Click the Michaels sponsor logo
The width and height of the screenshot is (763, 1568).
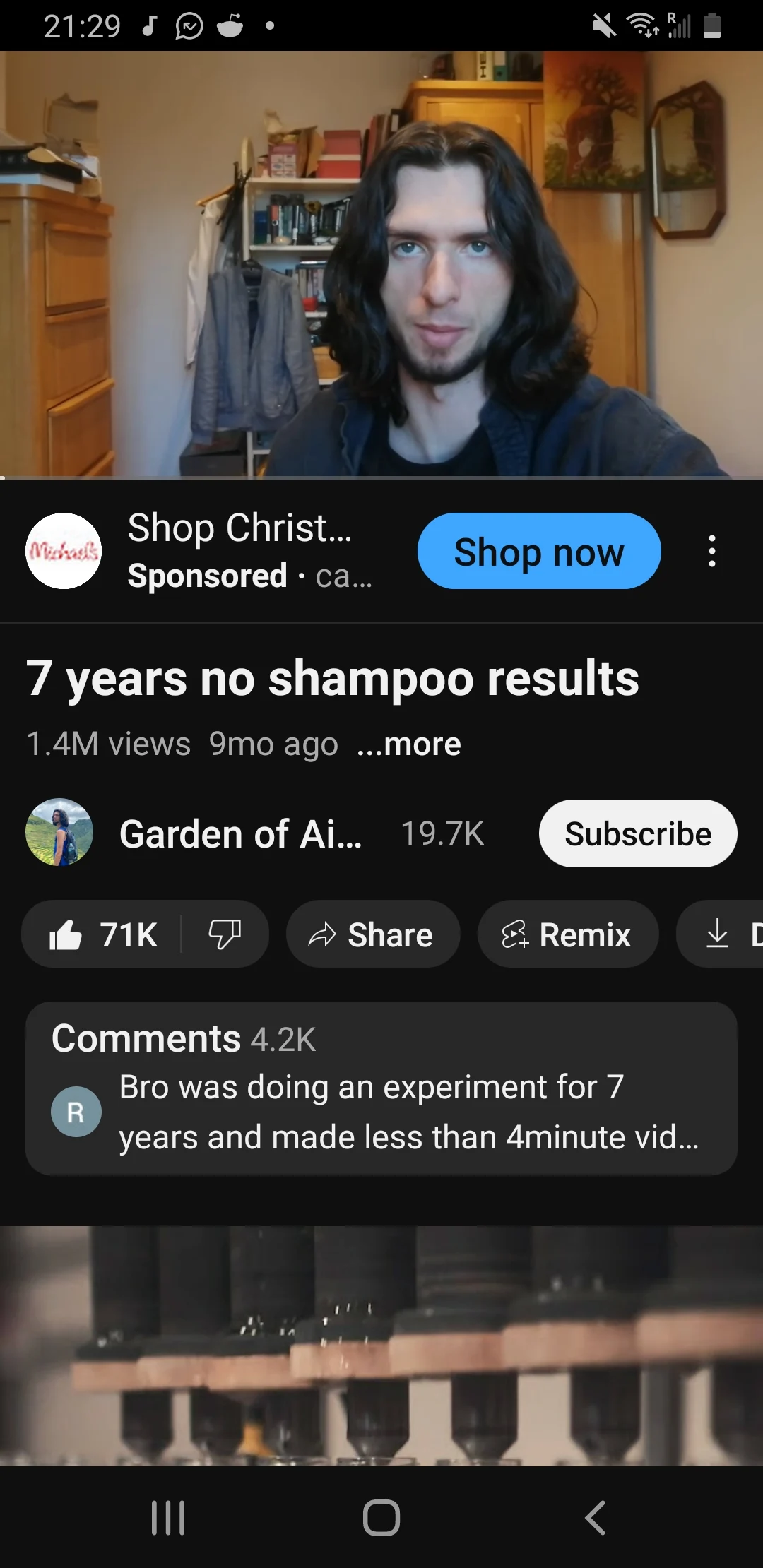click(x=62, y=551)
